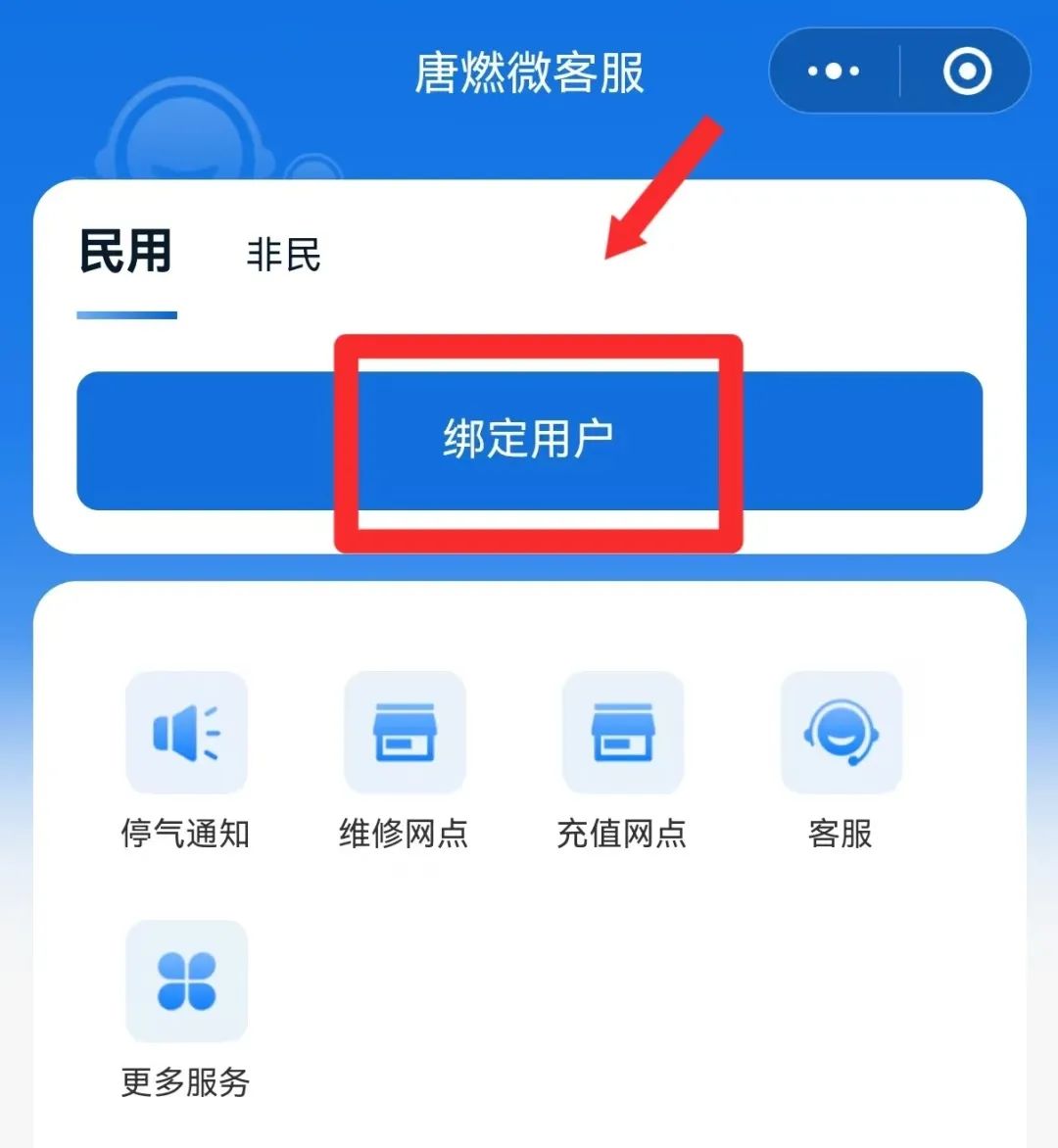The image size is (1058, 1148).
Task: Tap inside the red highlighted rectangle
Action: click(539, 441)
